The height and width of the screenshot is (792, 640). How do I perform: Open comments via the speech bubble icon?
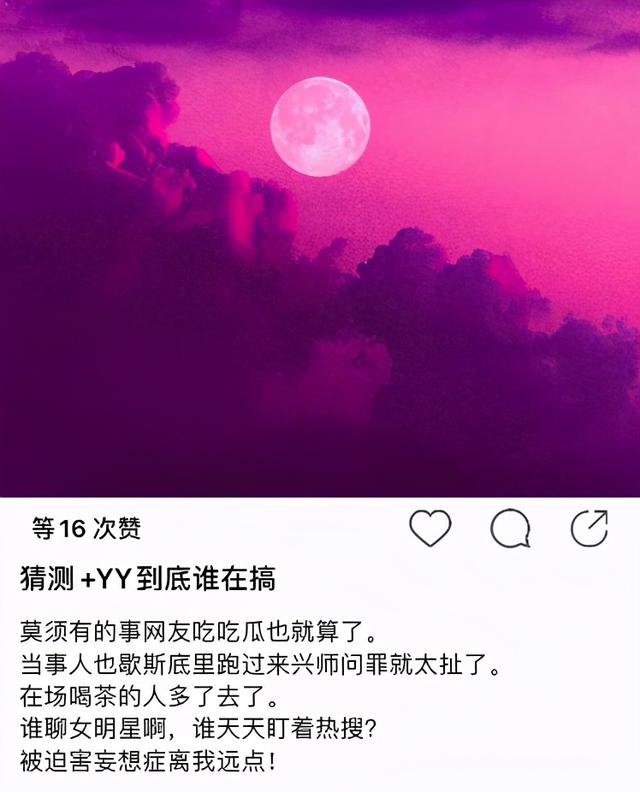point(510,528)
